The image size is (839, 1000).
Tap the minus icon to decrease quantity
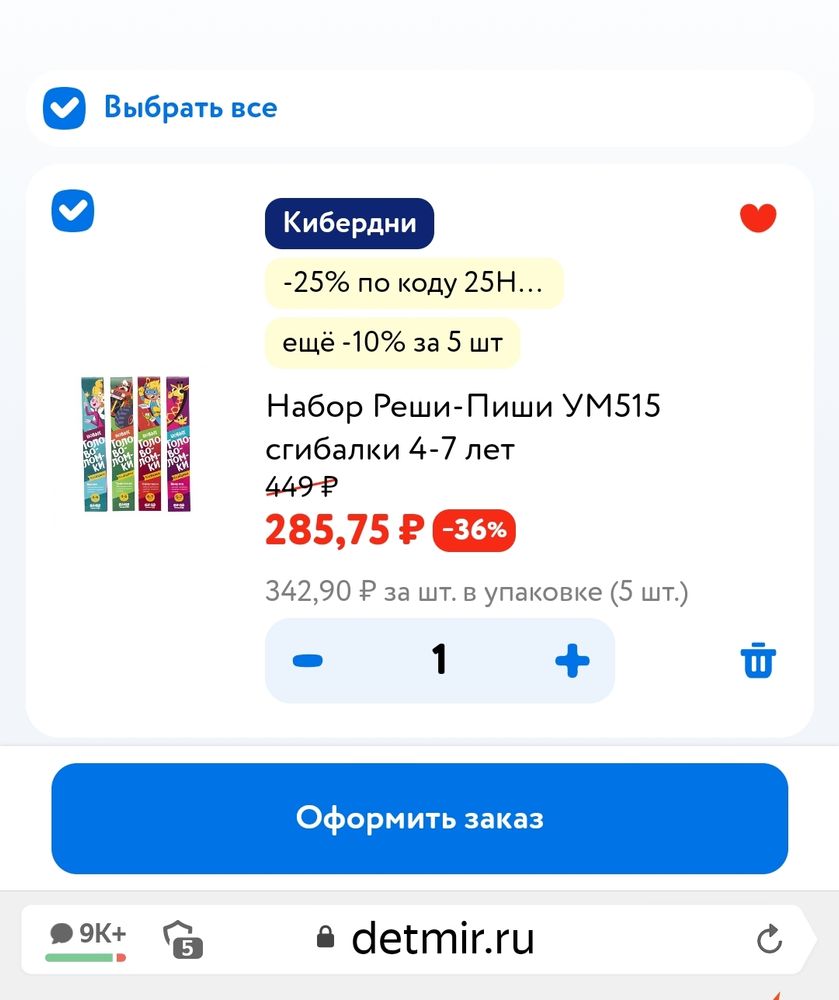click(307, 660)
